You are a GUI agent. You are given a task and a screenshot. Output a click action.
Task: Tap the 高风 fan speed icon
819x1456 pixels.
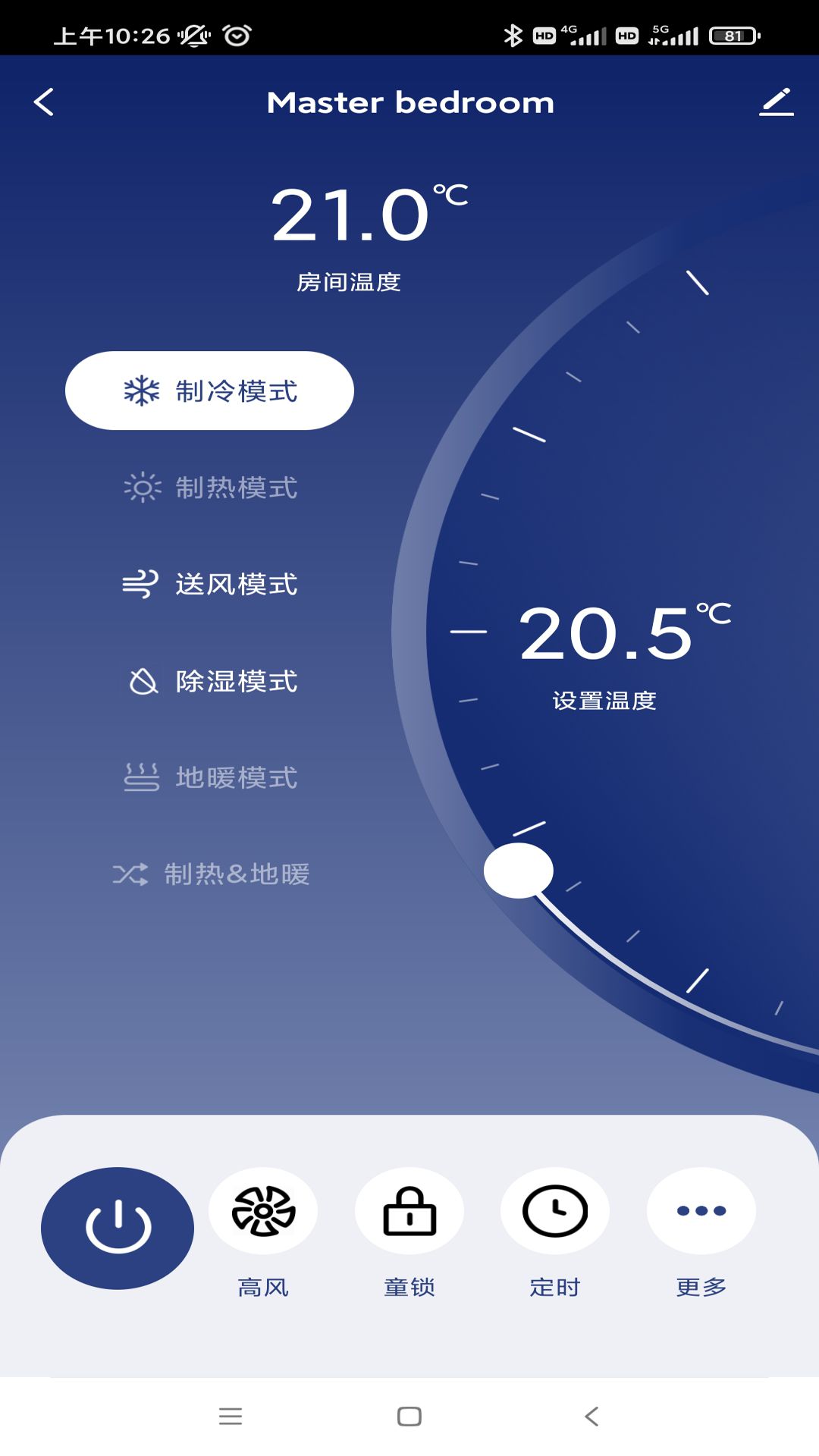click(x=262, y=1211)
